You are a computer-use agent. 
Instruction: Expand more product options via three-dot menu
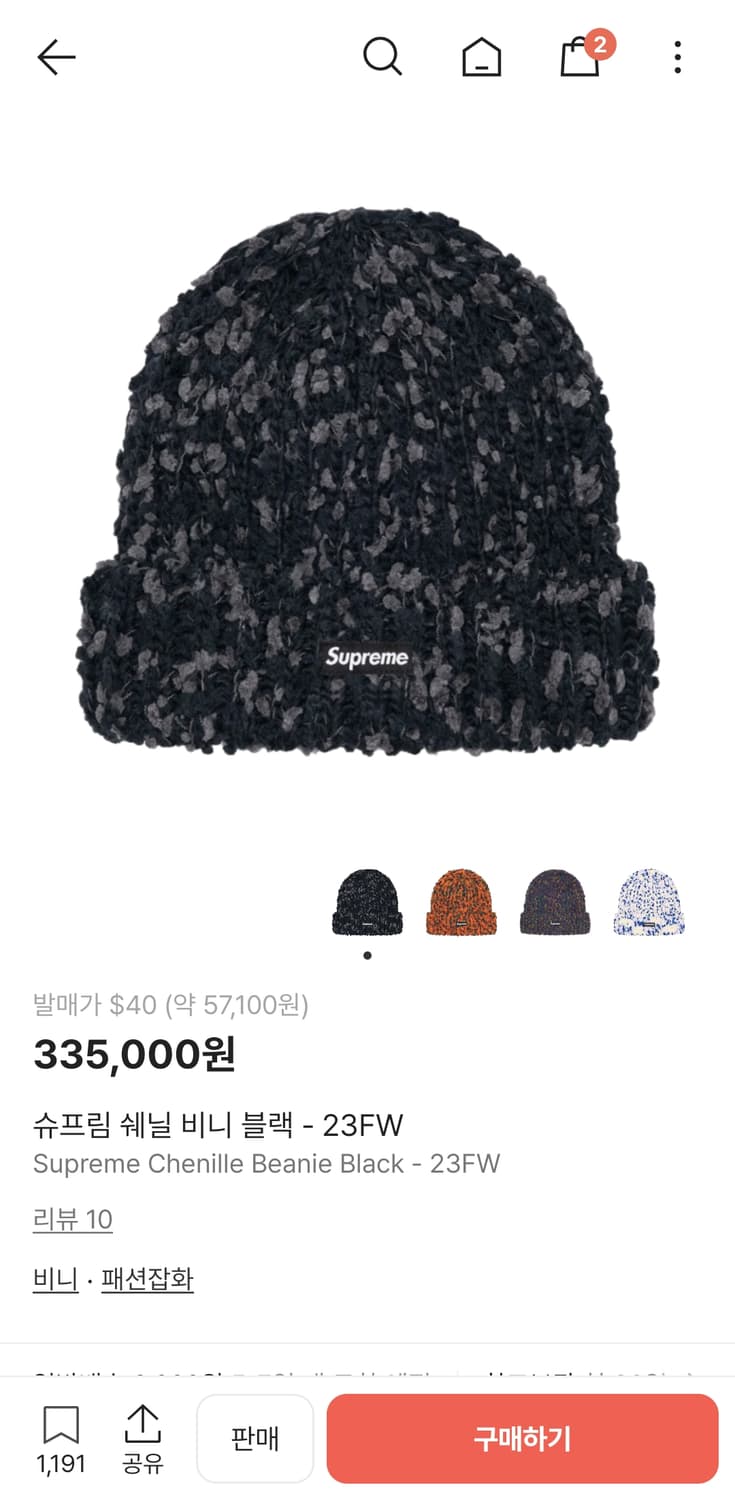(677, 57)
